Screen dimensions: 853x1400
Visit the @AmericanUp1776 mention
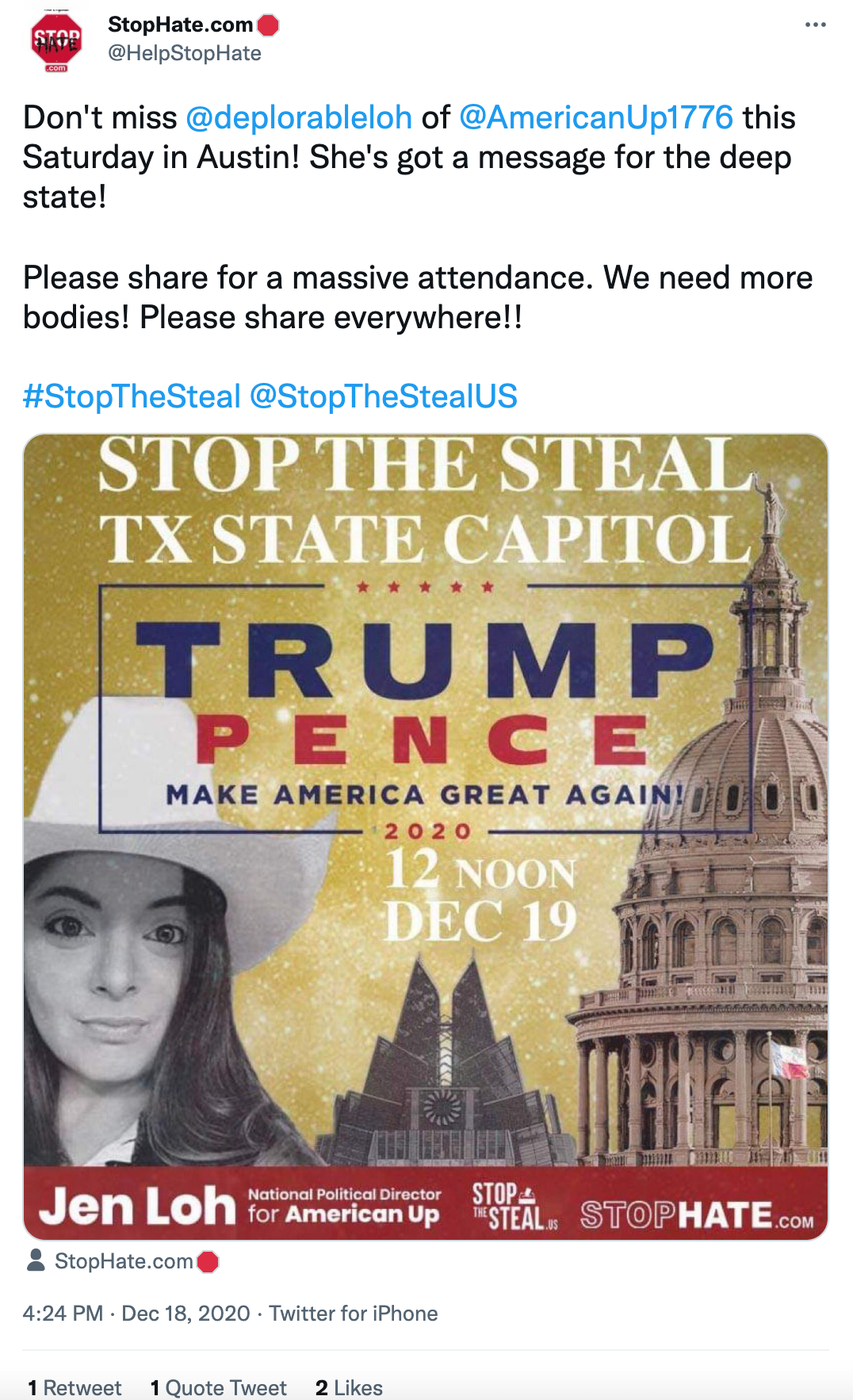click(x=596, y=118)
